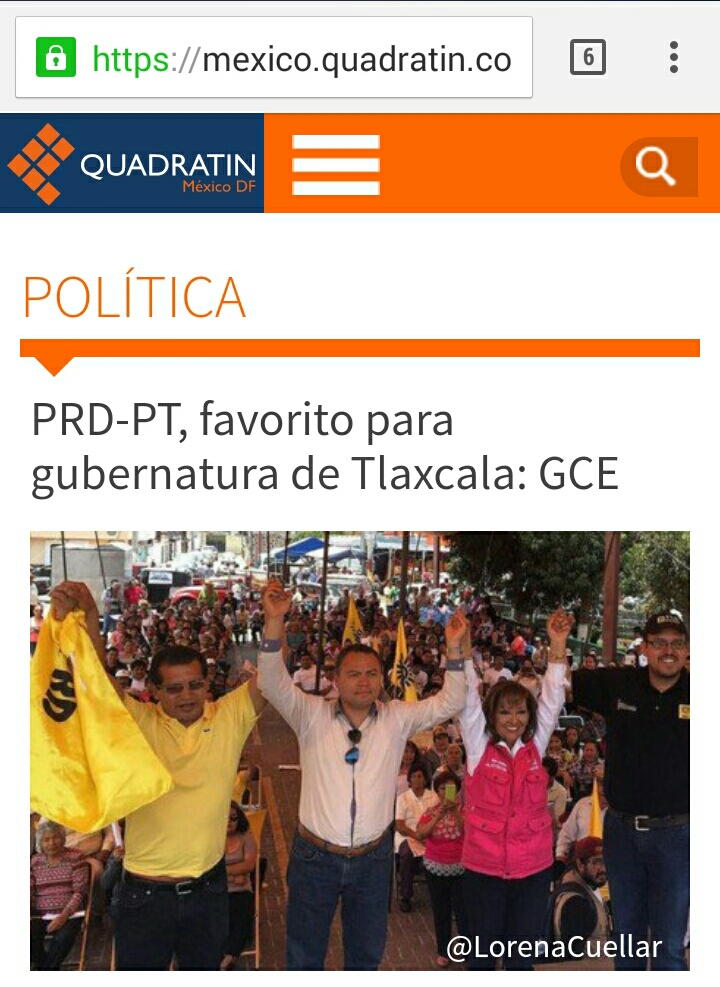Open the browser overflow menu
Viewport: 720px width, 987px height.
(674, 58)
